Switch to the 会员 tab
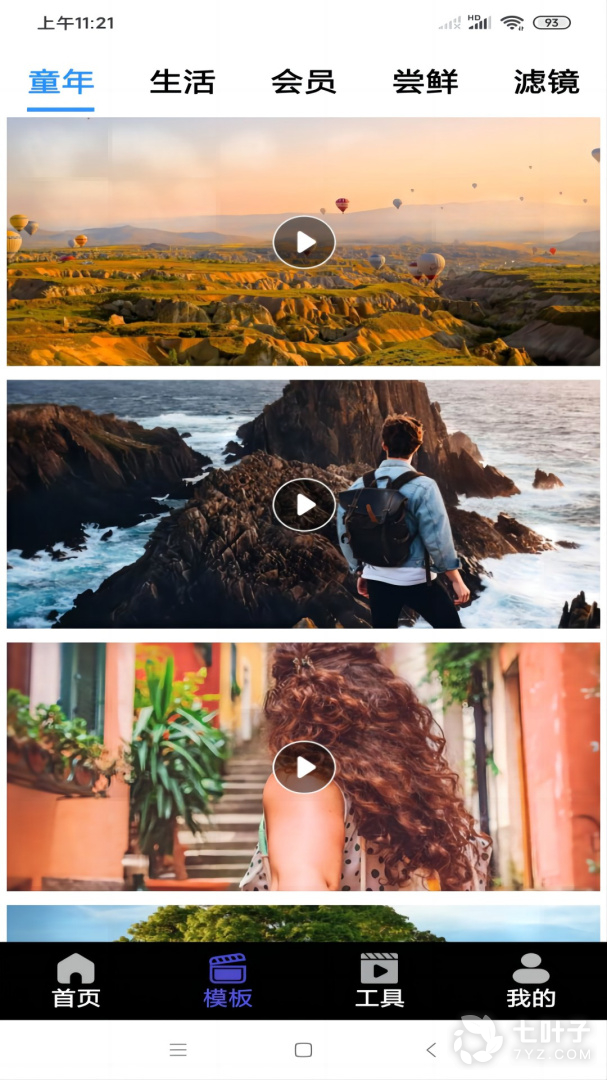 point(303,82)
